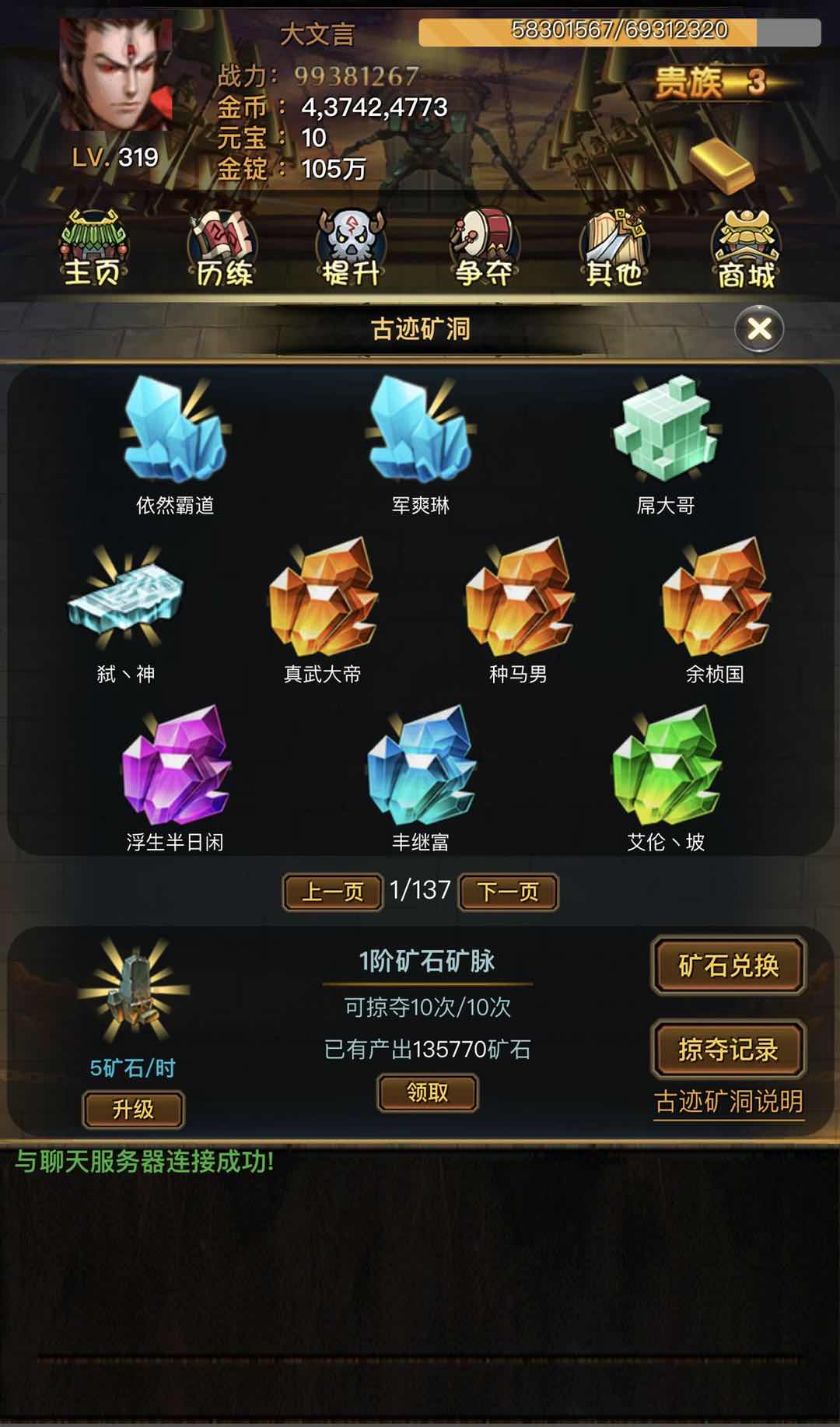The width and height of the screenshot is (840, 1427).
Task: Open the 矿石兑换 ore exchange
Action: click(727, 965)
